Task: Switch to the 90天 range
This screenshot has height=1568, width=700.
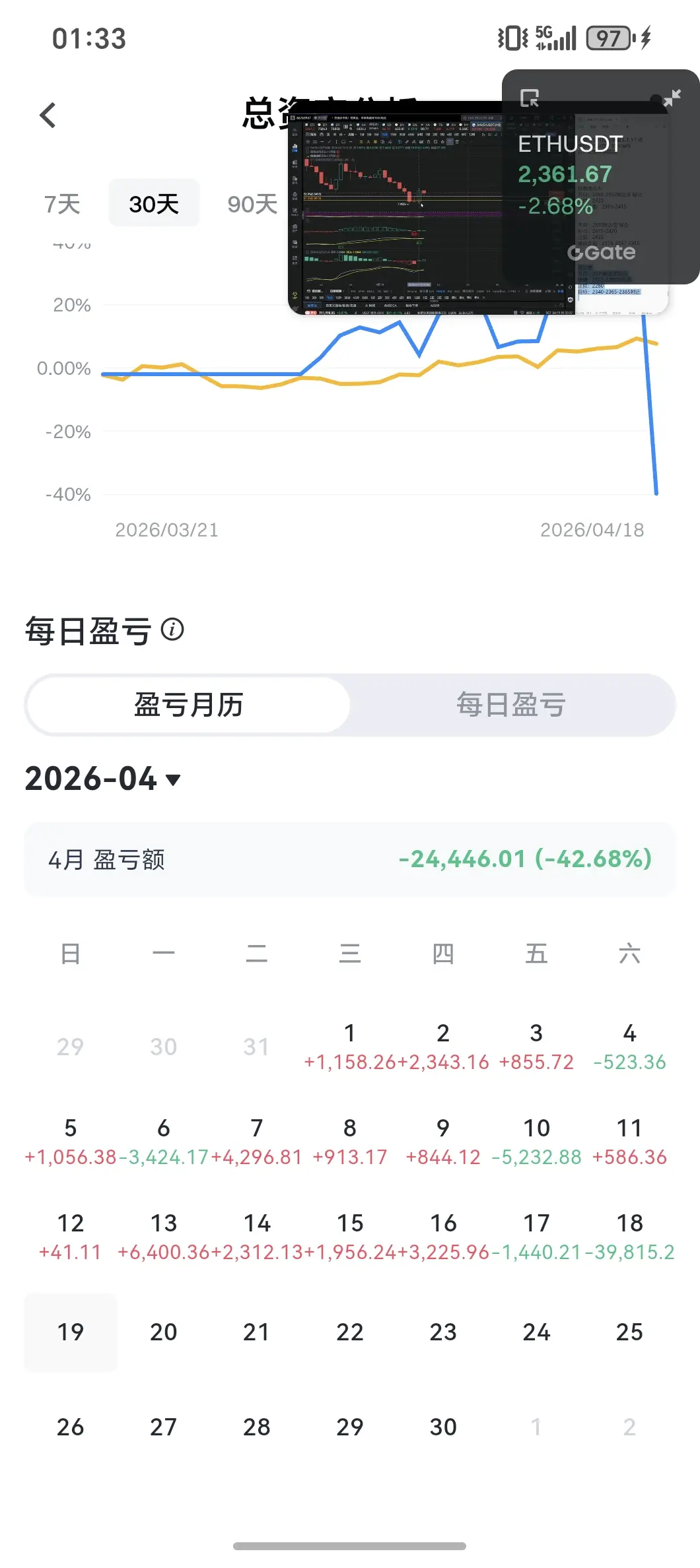Action: (x=252, y=204)
